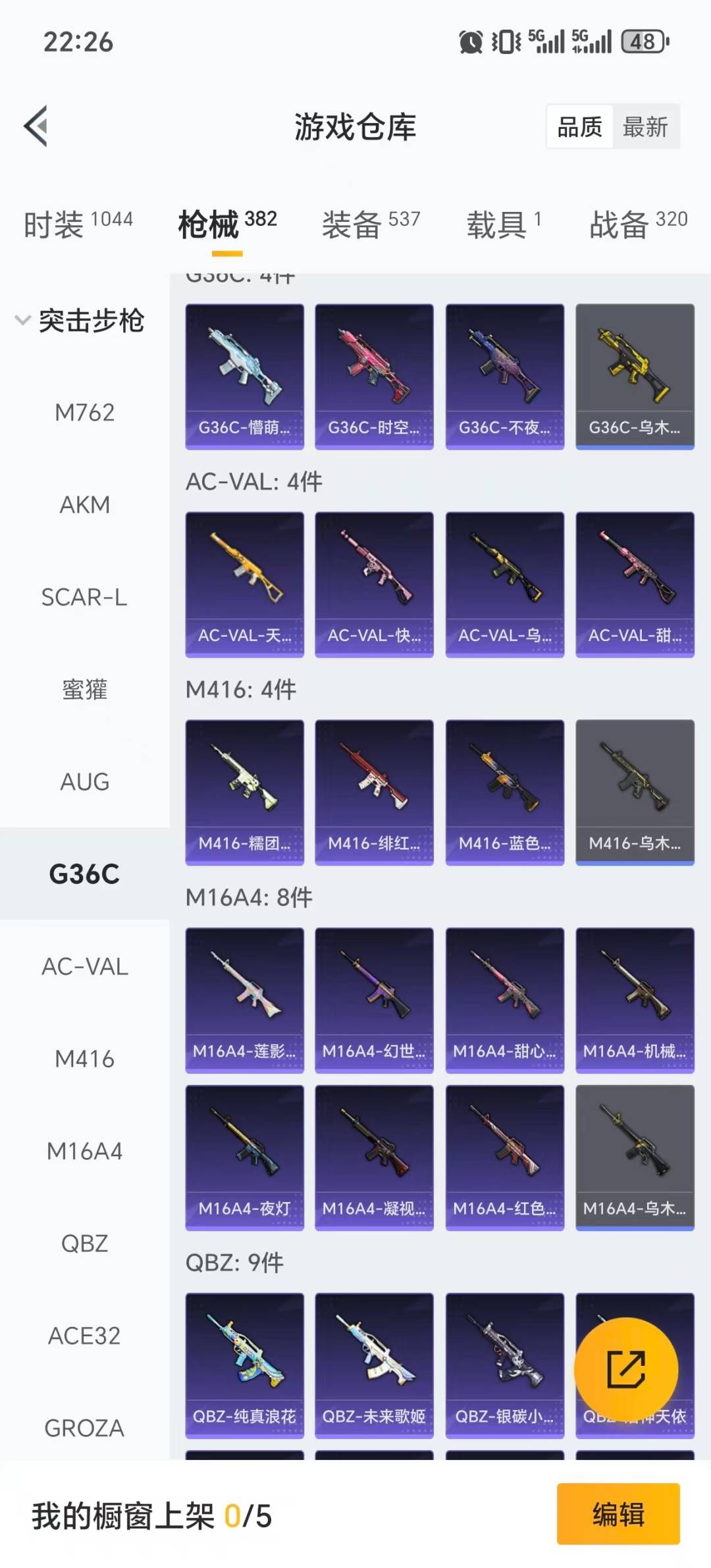Switch to the 时装 tab
The image size is (711, 1568).
(78, 224)
